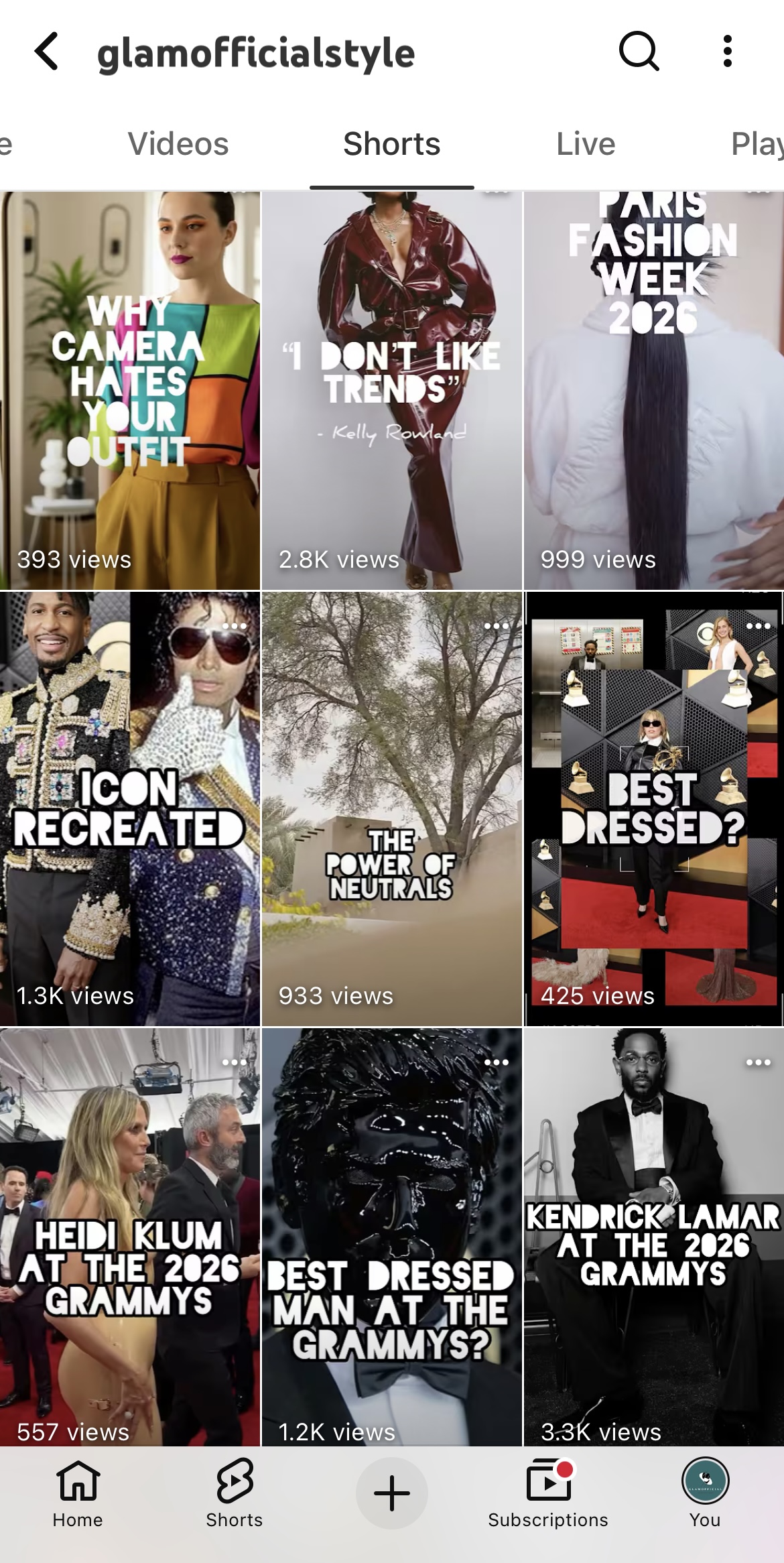784x1563 pixels.
Task: Open the Paris Fashion Week 2026 short
Action: 654,391
